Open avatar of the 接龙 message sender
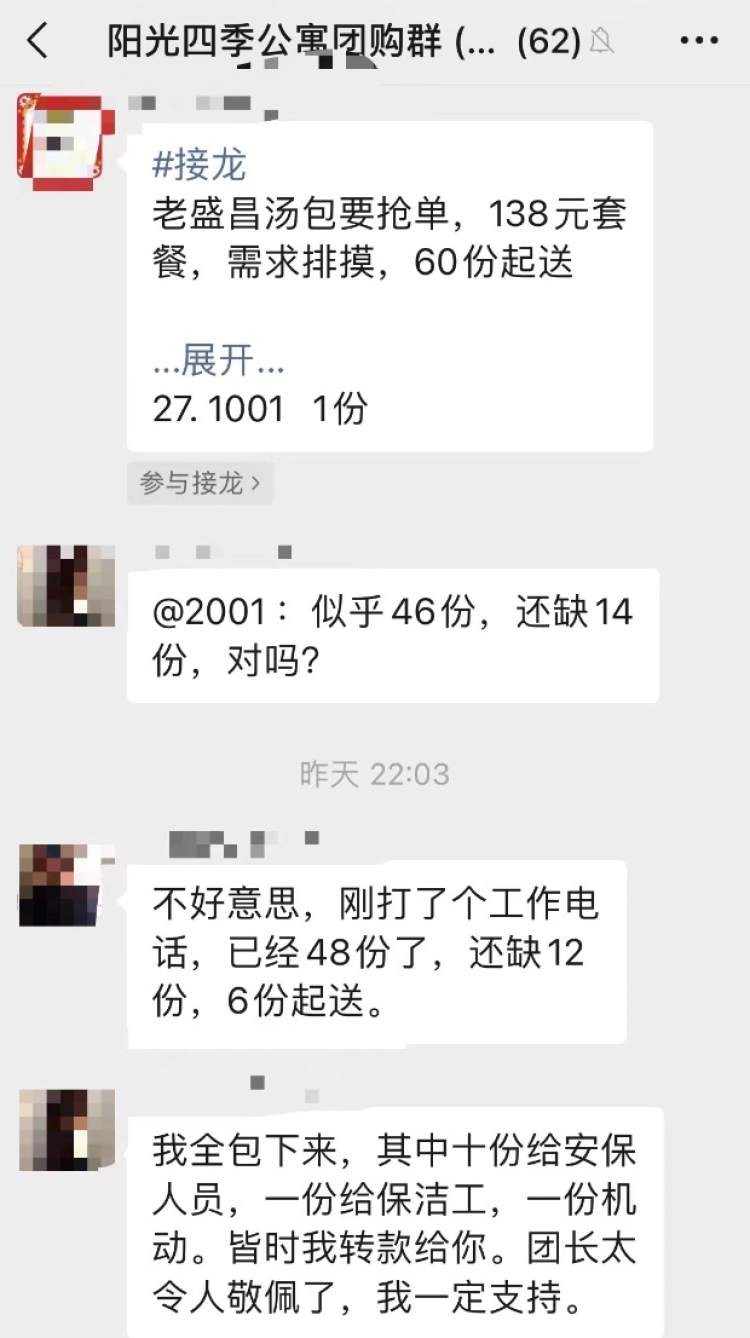The height and width of the screenshot is (1338, 750). pos(60,135)
